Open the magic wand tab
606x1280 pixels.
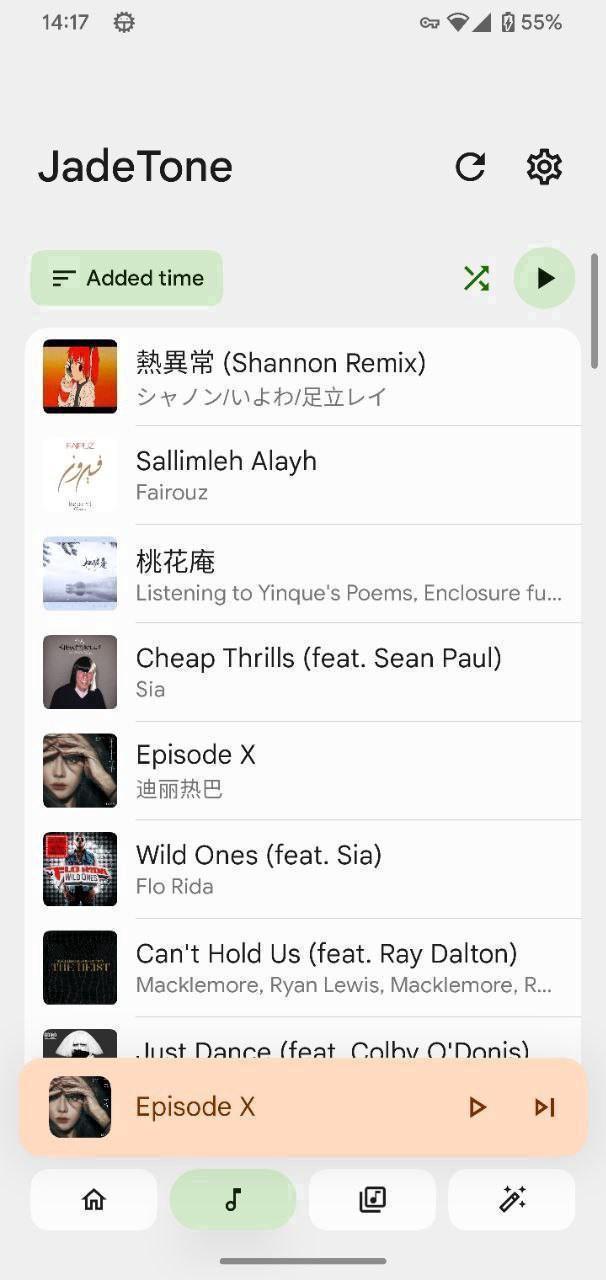tap(511, 1199)
